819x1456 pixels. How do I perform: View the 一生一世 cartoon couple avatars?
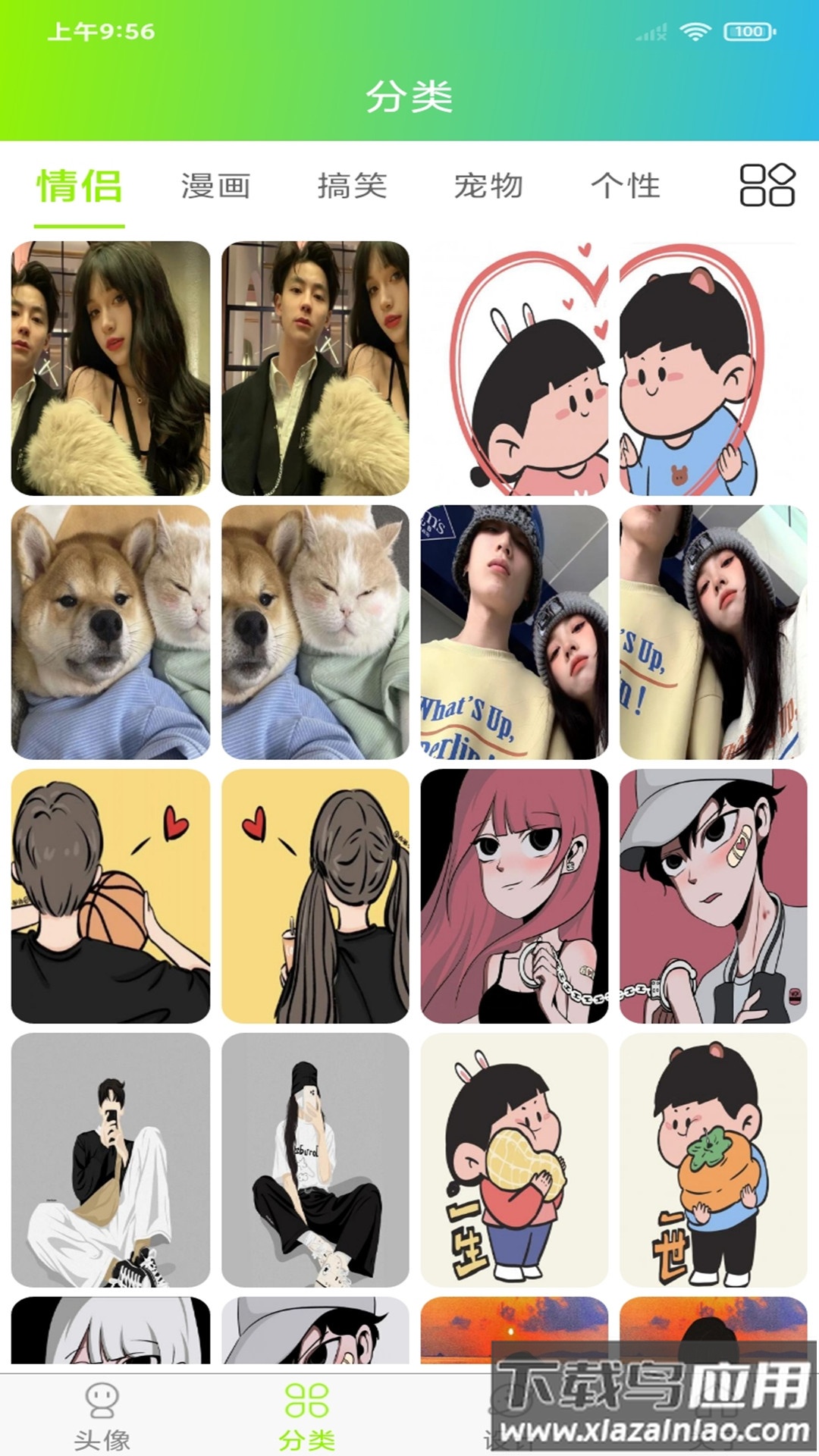(613, 1159)
